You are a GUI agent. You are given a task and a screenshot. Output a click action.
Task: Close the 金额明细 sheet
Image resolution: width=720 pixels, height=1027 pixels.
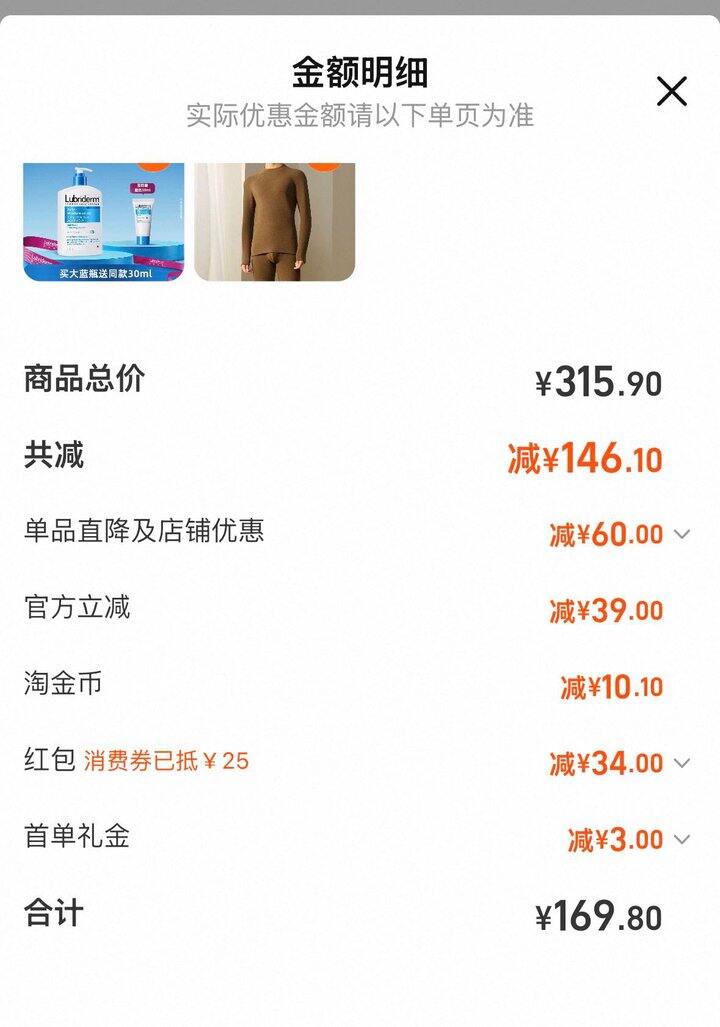(671, 91)
